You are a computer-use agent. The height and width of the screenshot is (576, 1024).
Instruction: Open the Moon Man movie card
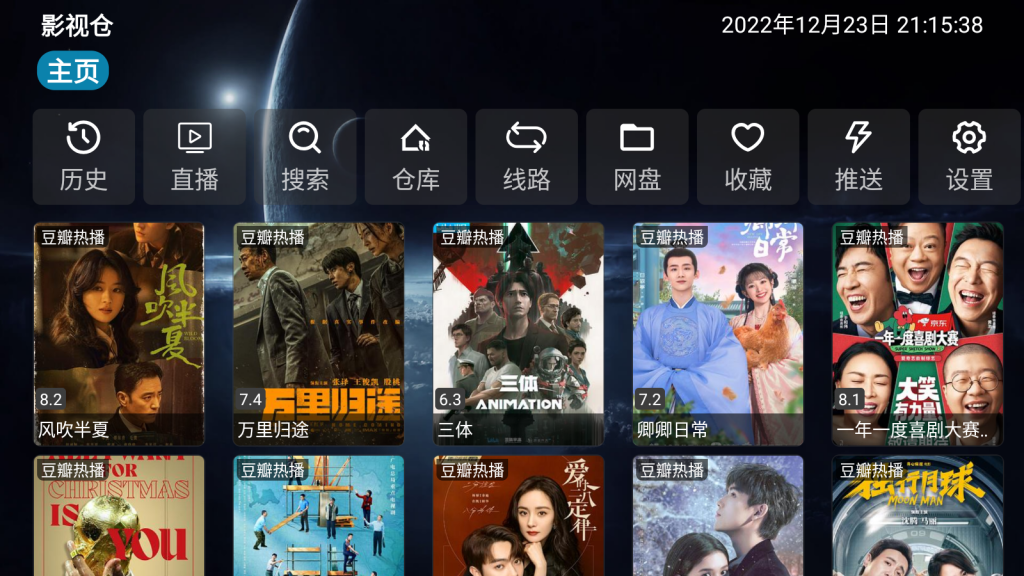pyautogui.click(x=918, y=516)
